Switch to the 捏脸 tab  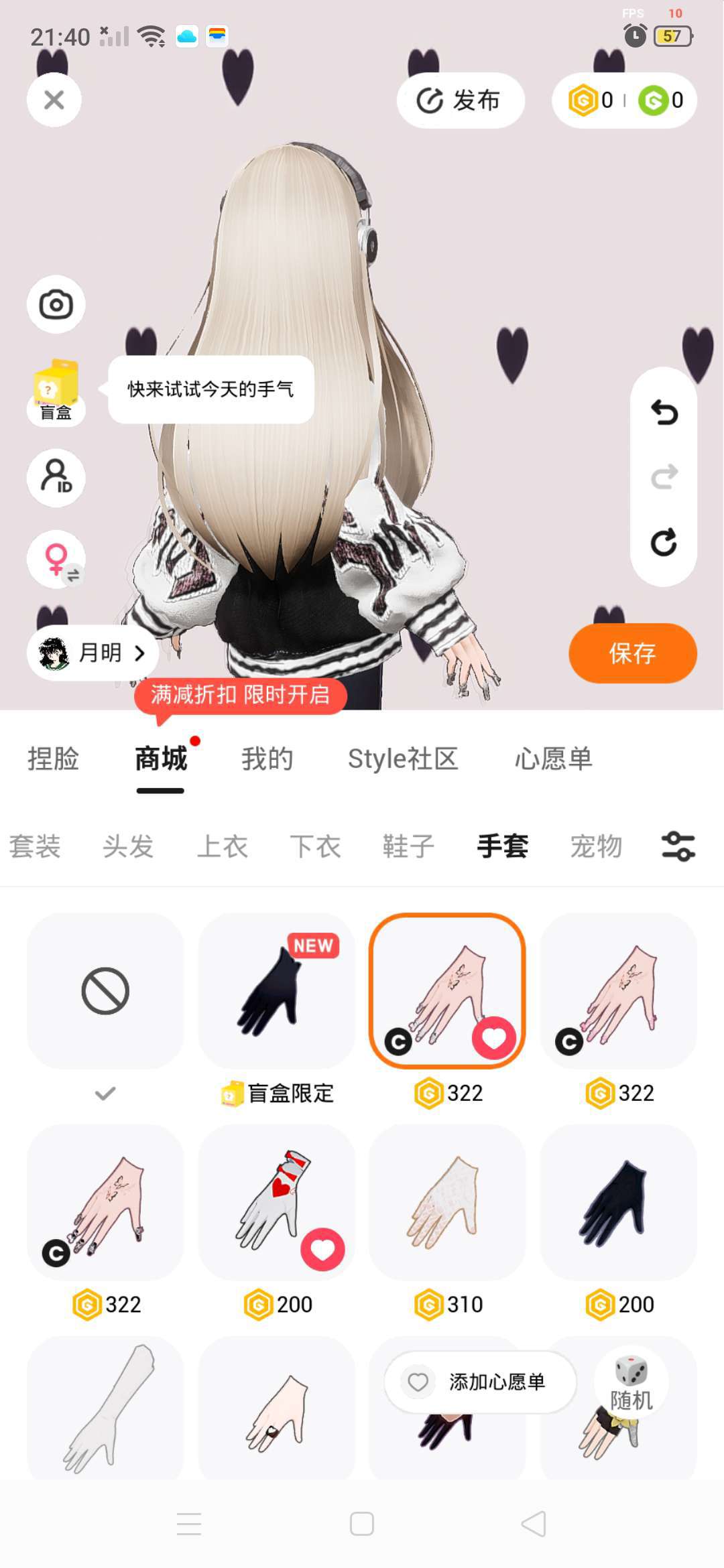click(53, 759)
